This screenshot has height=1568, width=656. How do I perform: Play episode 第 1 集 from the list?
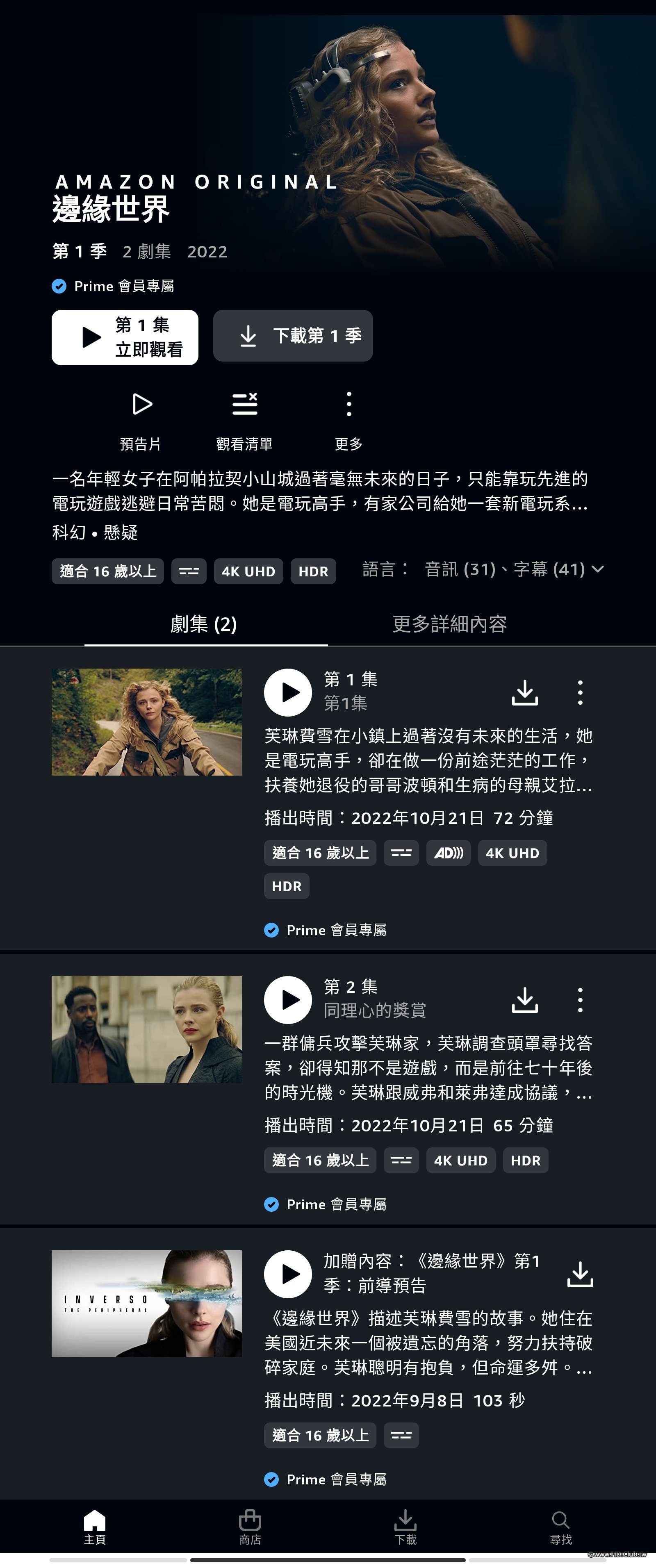(x=288, y=693)
